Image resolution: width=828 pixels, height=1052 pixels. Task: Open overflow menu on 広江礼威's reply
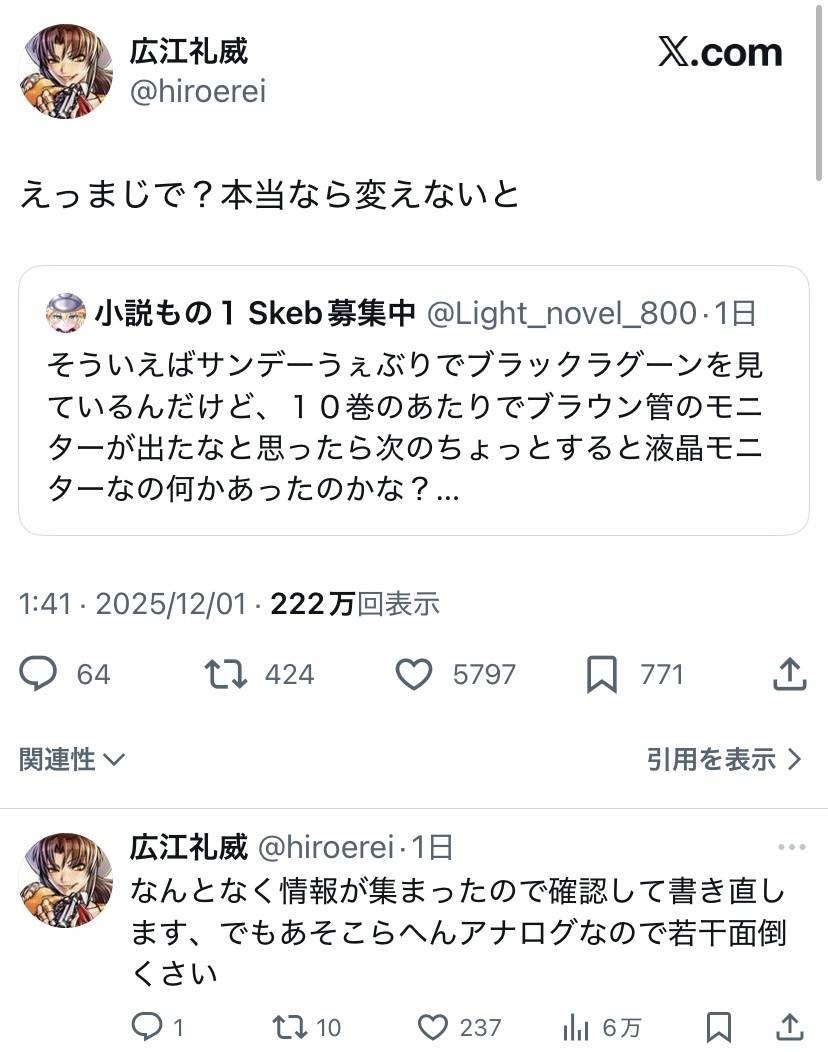click(791, 848)
